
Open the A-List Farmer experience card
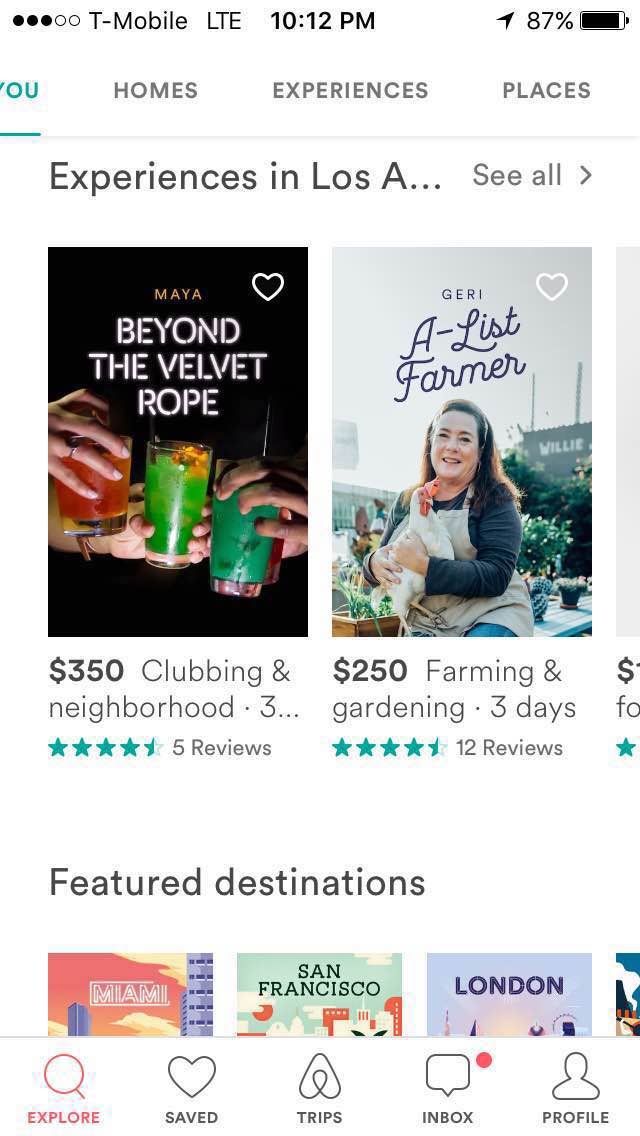tap(462, 442)
